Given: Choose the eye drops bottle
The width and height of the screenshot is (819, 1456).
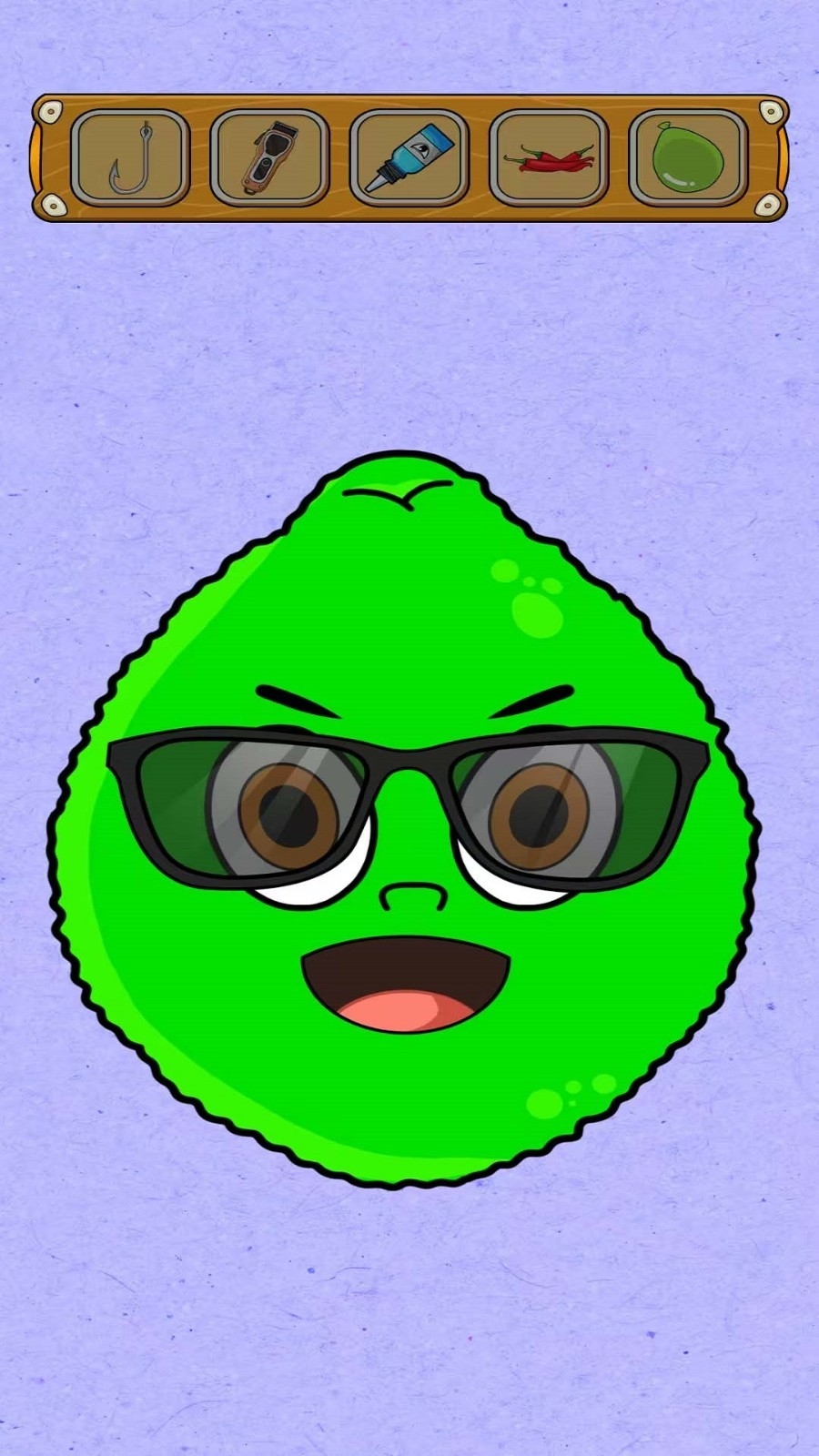Looking at the screenshot, I should [x=409, y=158].
